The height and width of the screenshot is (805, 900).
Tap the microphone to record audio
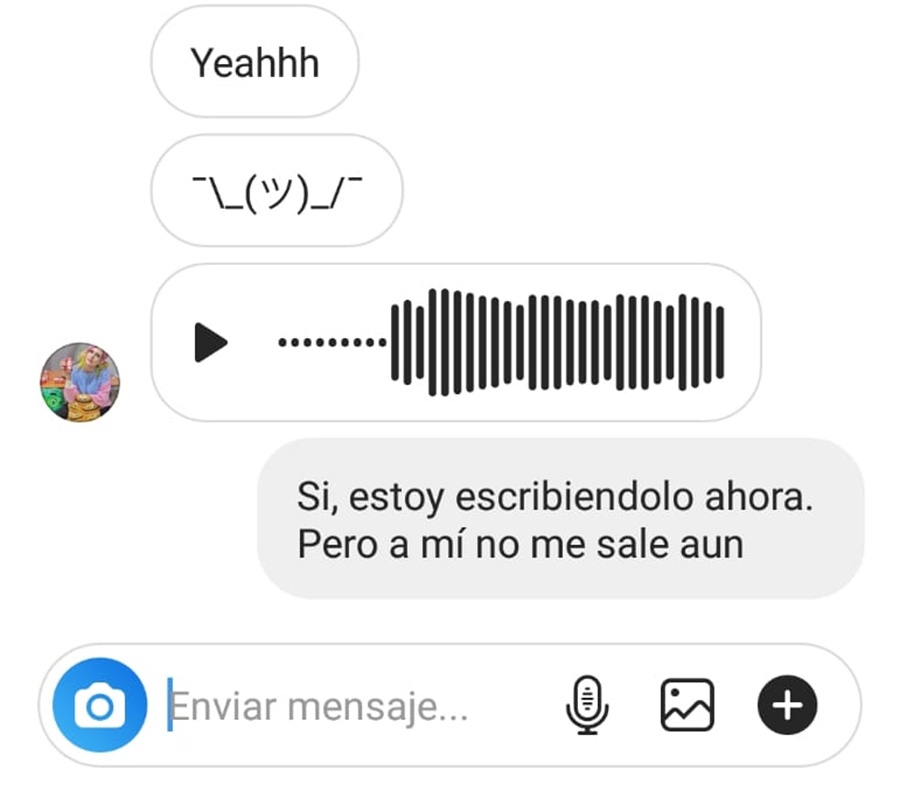[x=587, y=705]
